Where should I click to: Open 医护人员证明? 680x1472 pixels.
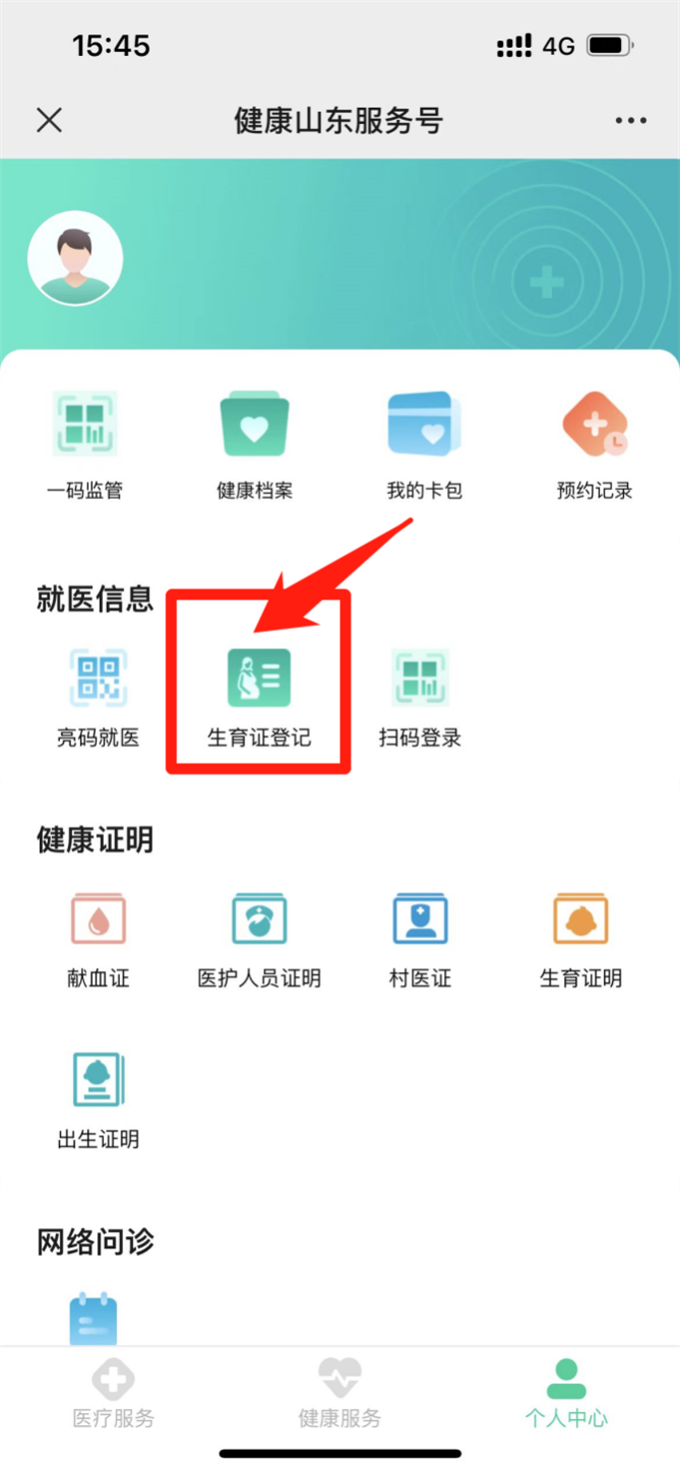click(259, 938)
